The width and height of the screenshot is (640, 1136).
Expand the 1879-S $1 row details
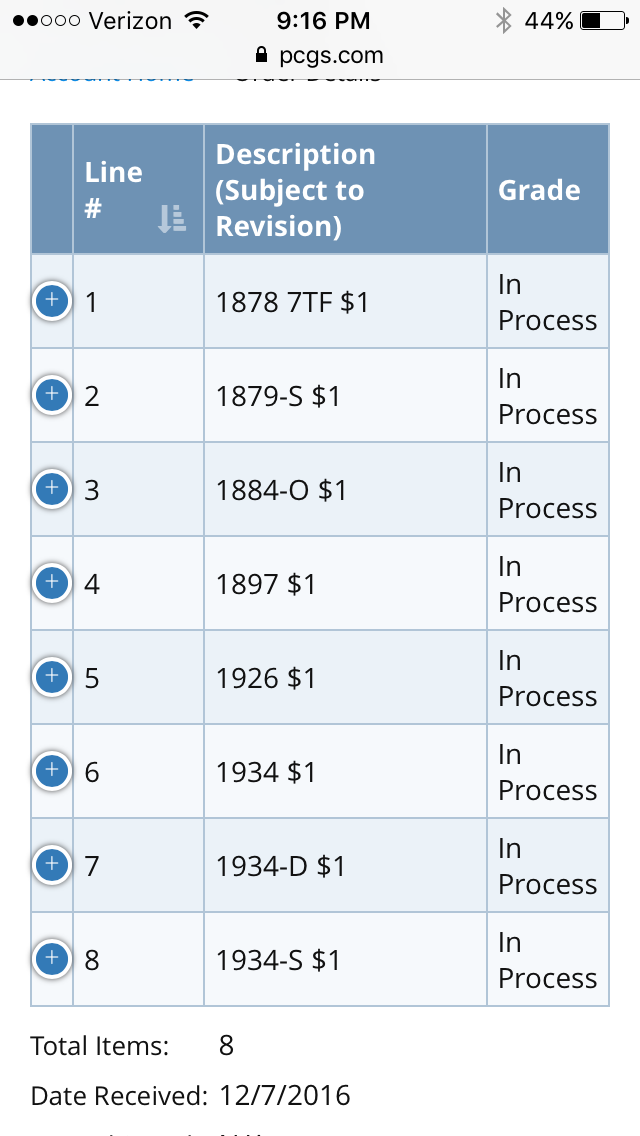(x=51, y=395)
